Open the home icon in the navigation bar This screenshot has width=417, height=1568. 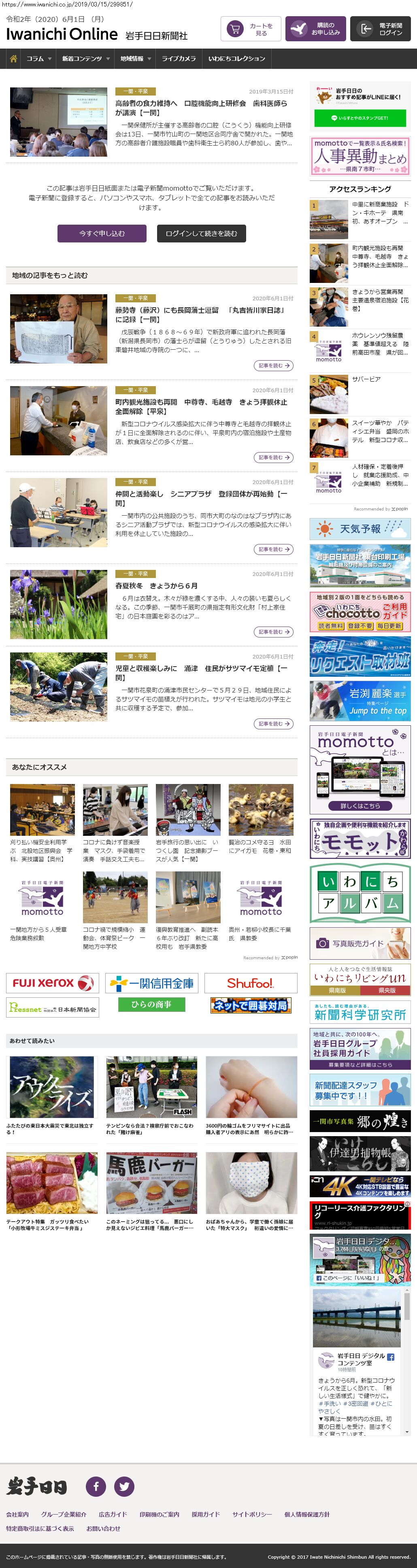[x=13, y=59]
